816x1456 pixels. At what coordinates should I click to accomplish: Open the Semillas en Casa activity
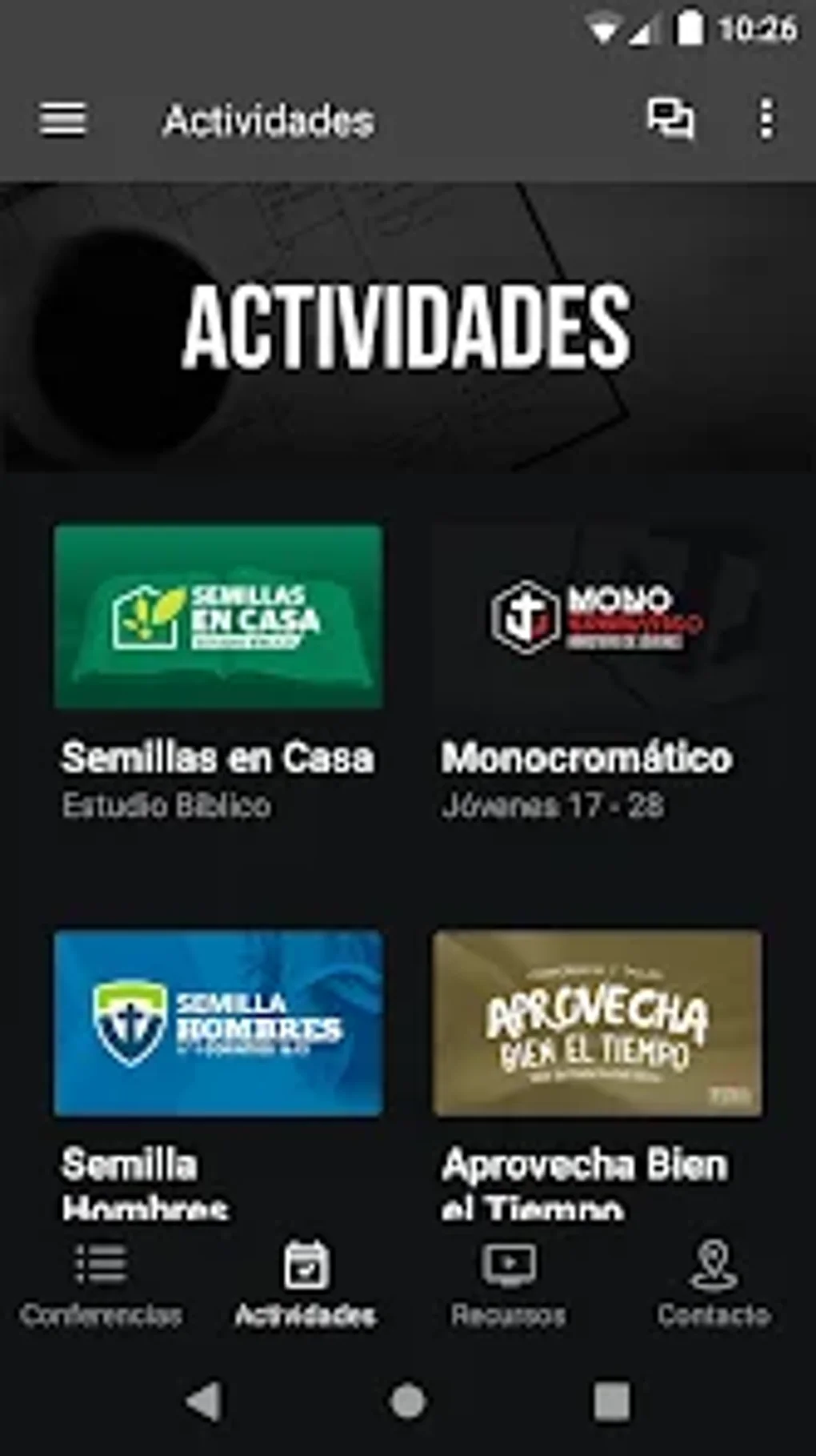(218, 617)
